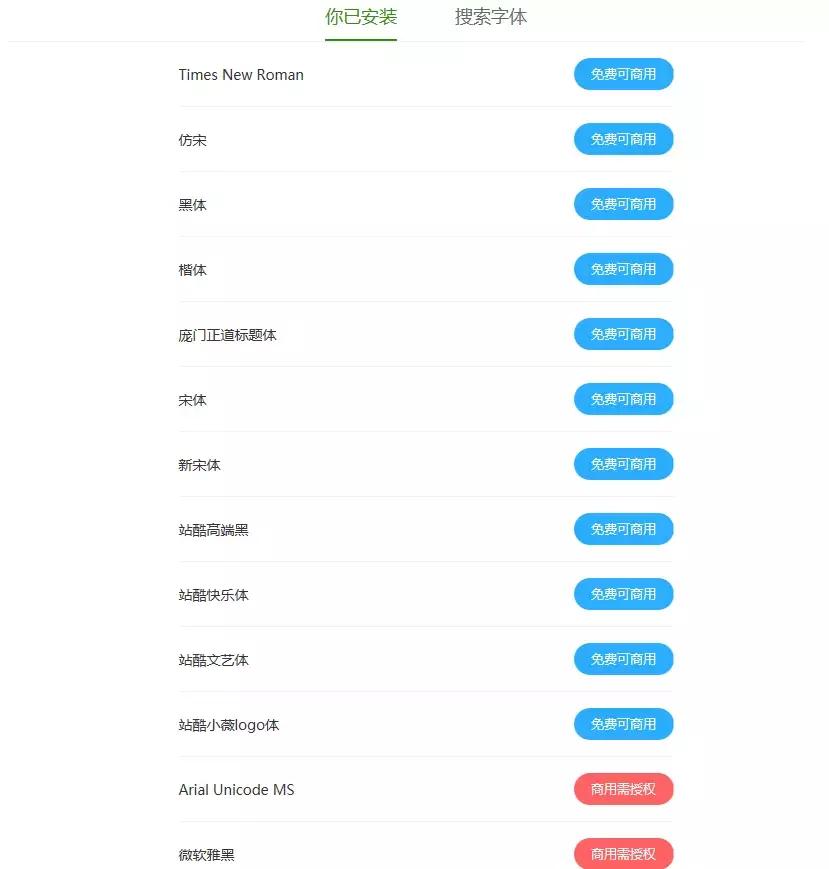Screen dimensions: 829x869
Task: Select the 微软雅黑 font entry
Action: click(206, 857)
